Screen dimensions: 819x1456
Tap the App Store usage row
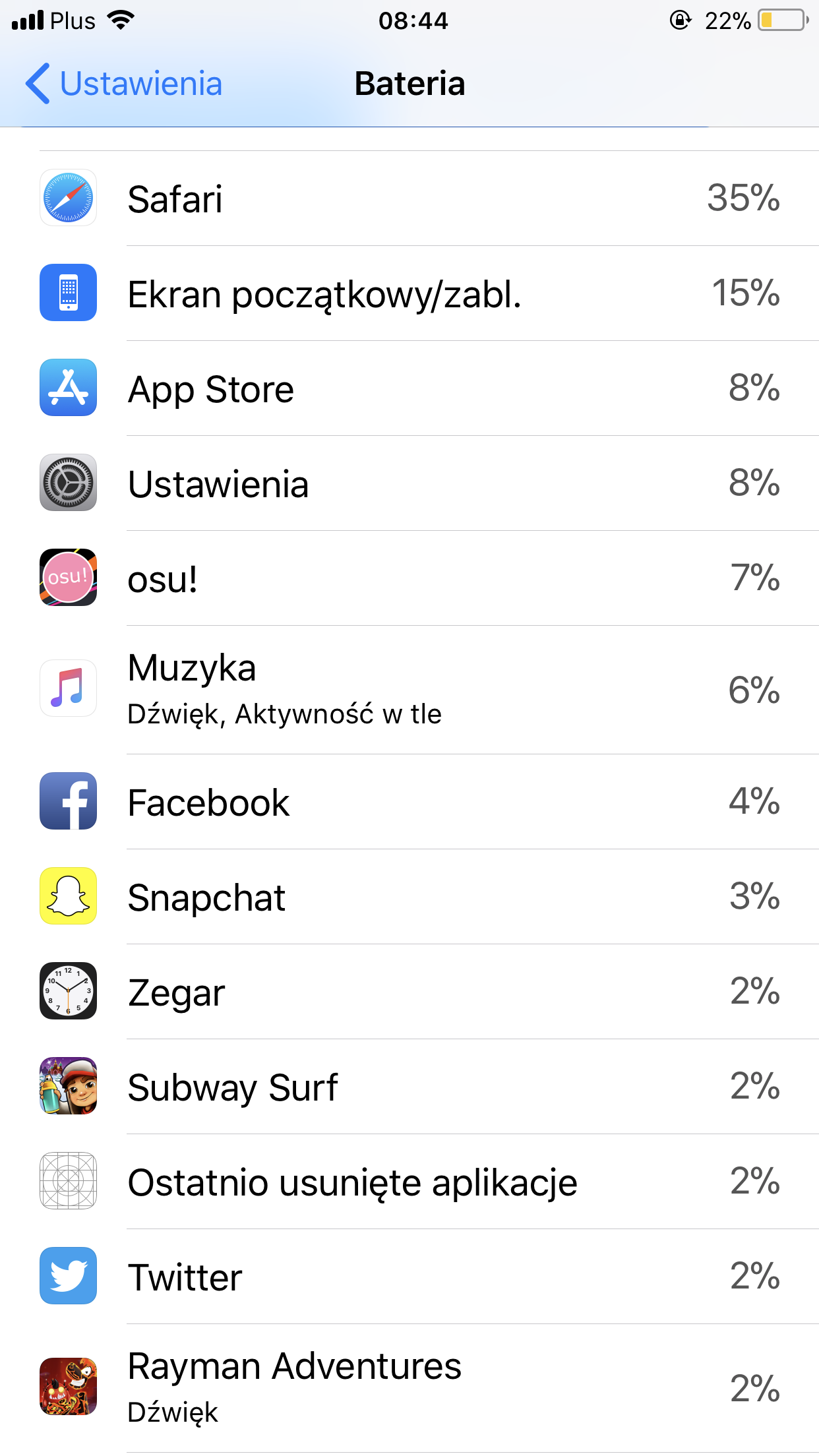point(409,388)
